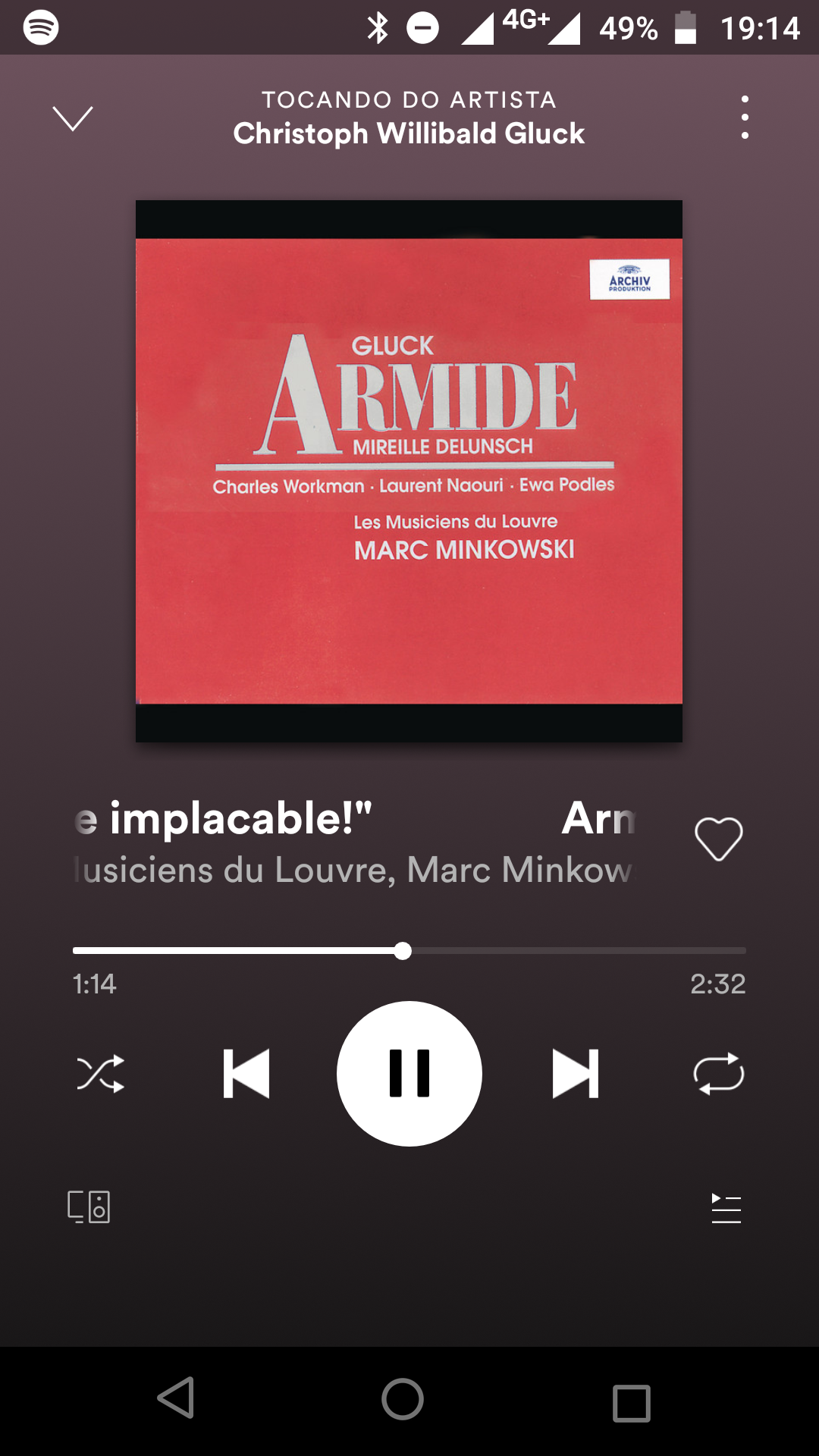Toggle repeat mode

(718, 1073)
